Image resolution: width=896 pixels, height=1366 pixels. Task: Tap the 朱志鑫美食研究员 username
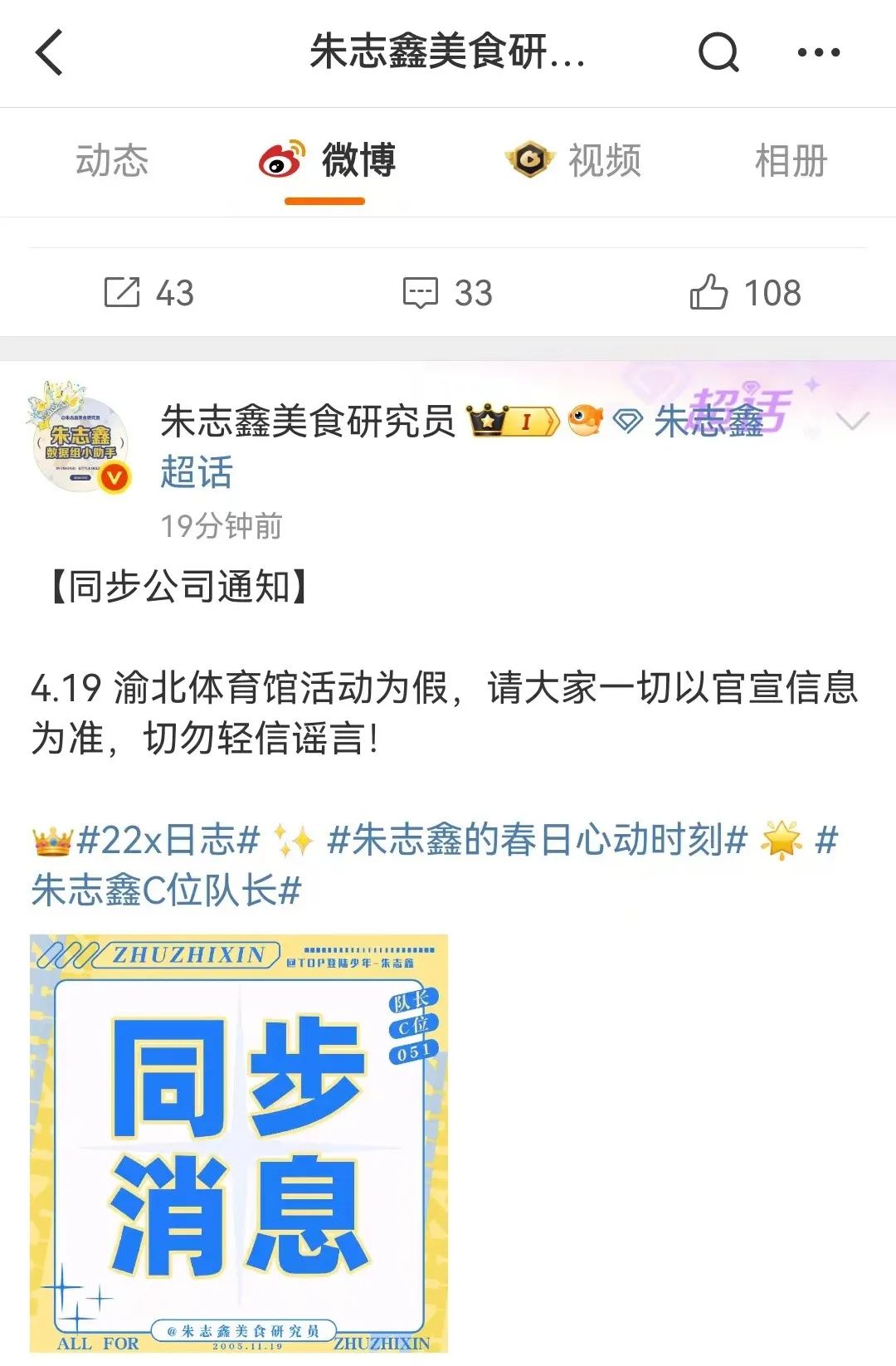[308, 422]
